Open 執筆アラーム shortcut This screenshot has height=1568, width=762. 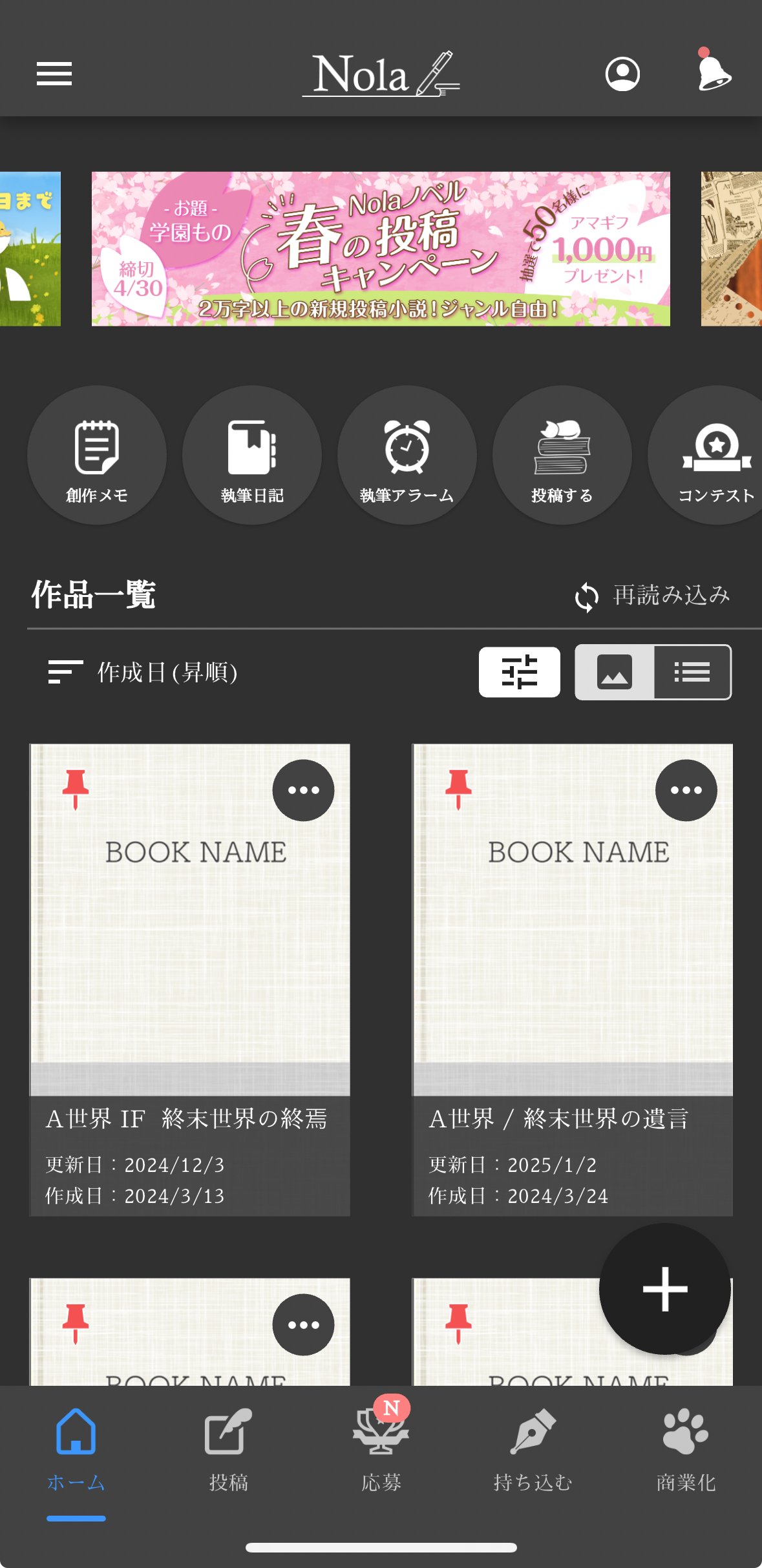(x=407, y=455)
